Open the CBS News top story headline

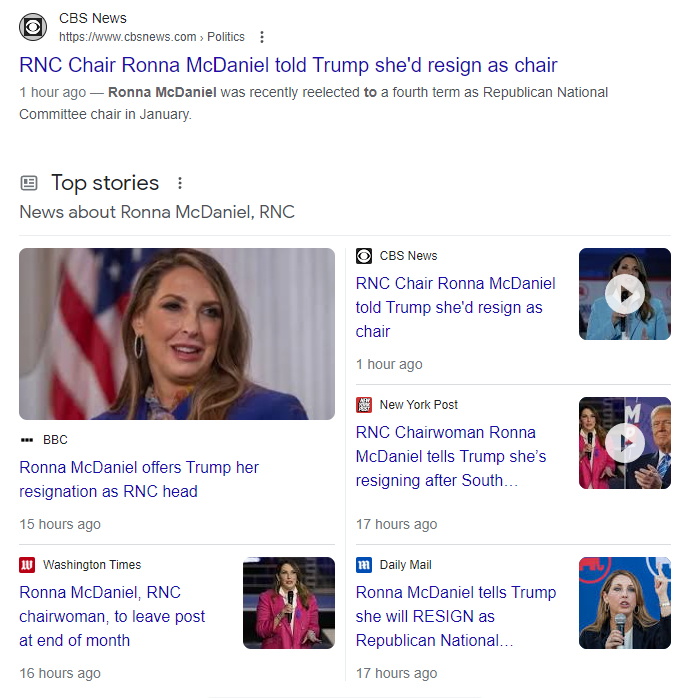(x=455, y=307)
